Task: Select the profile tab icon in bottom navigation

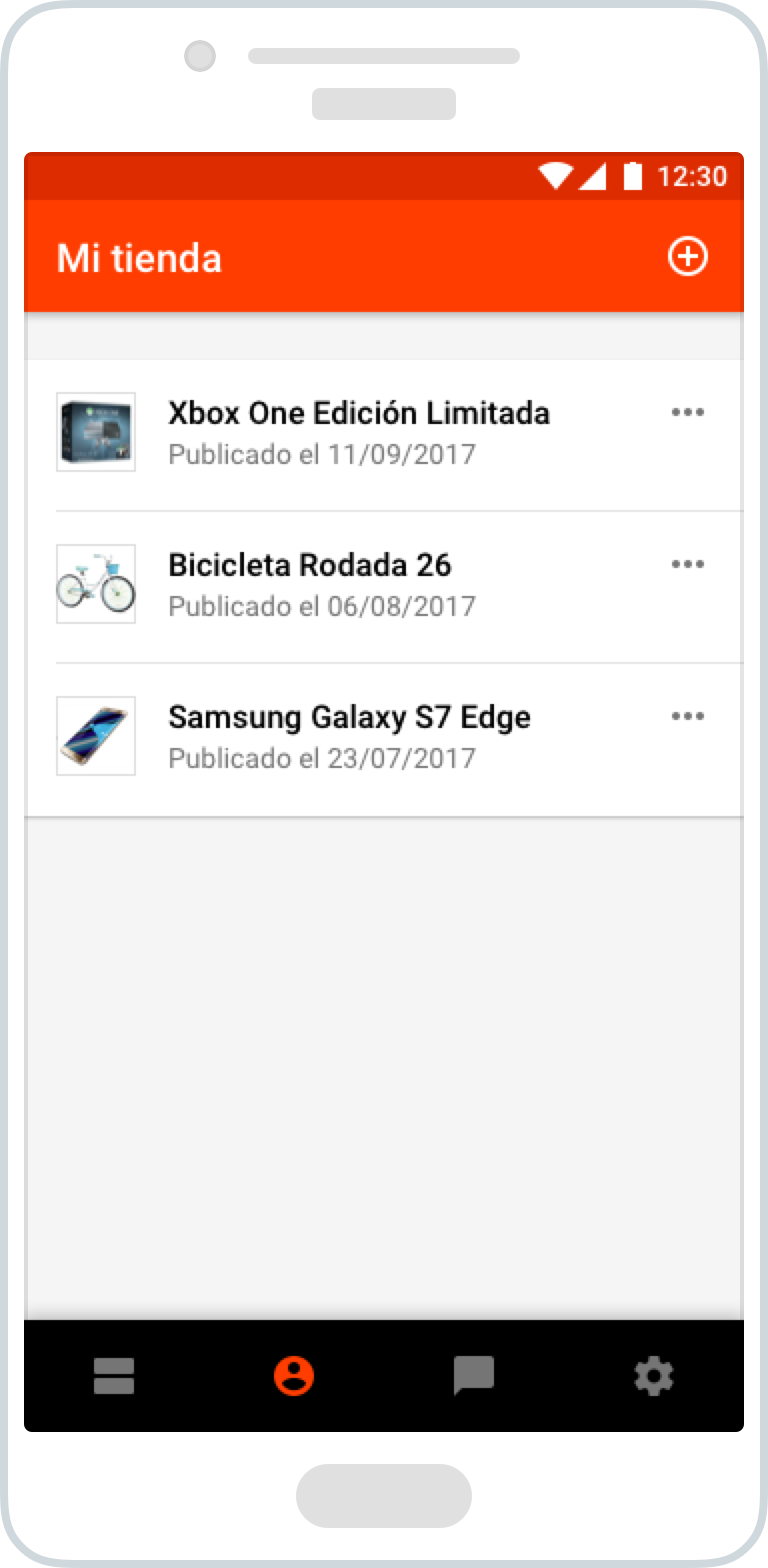Action: pos(294,1376)
